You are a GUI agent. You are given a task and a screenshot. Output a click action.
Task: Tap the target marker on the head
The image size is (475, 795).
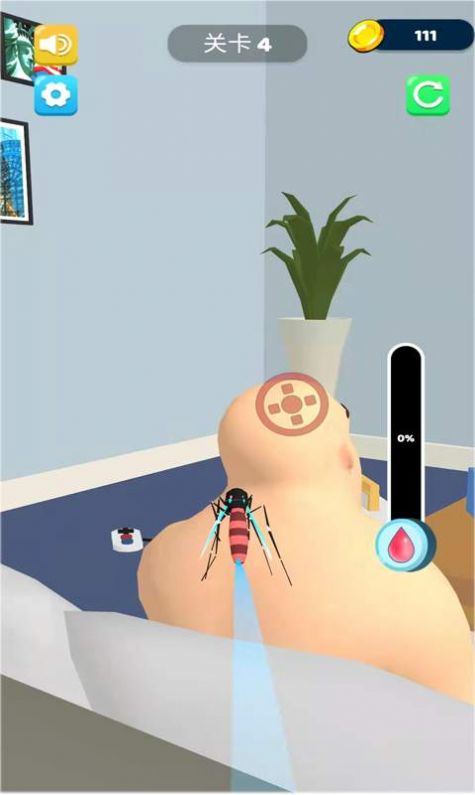tap(291, 405)
